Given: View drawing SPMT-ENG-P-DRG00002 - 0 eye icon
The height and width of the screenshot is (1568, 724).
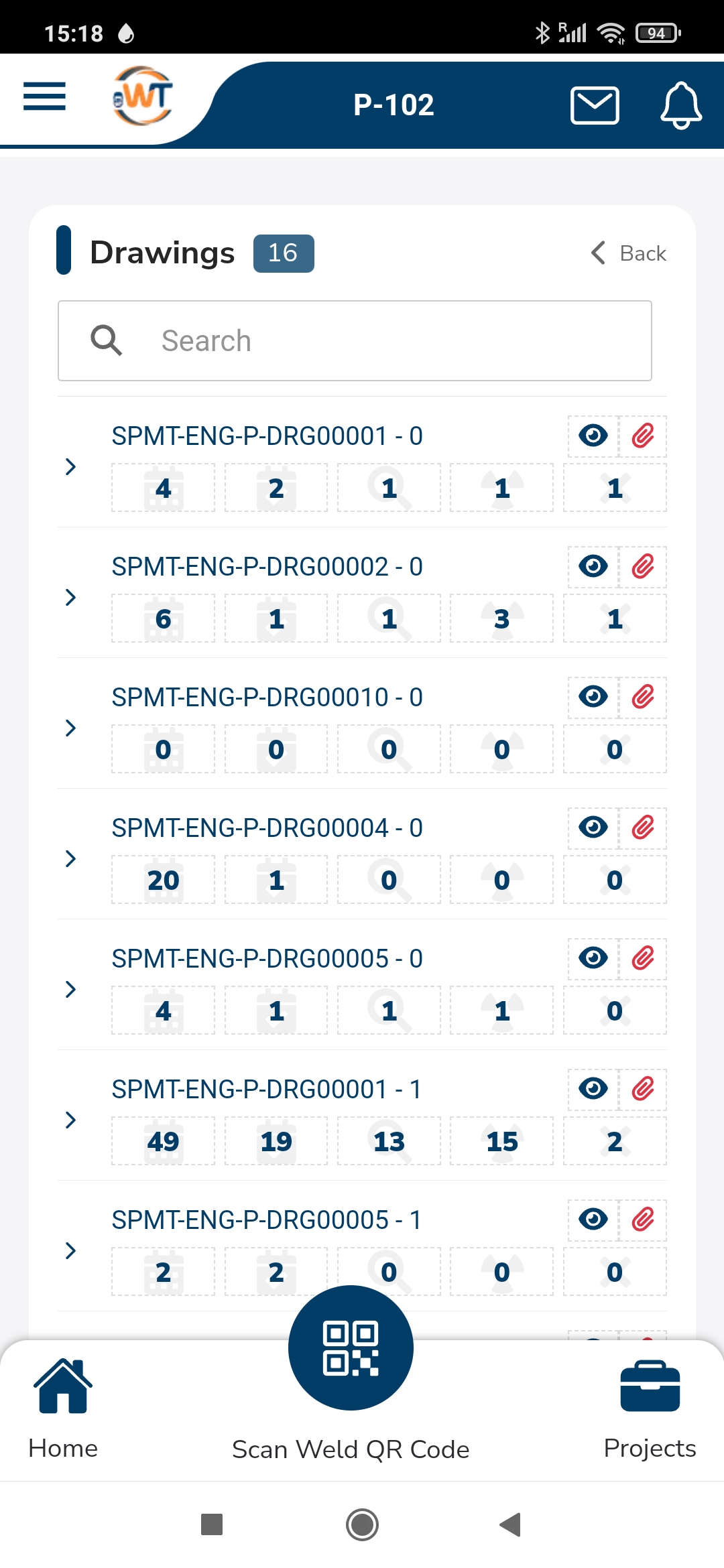Looking at the screenshot, I should pos(593,566).
